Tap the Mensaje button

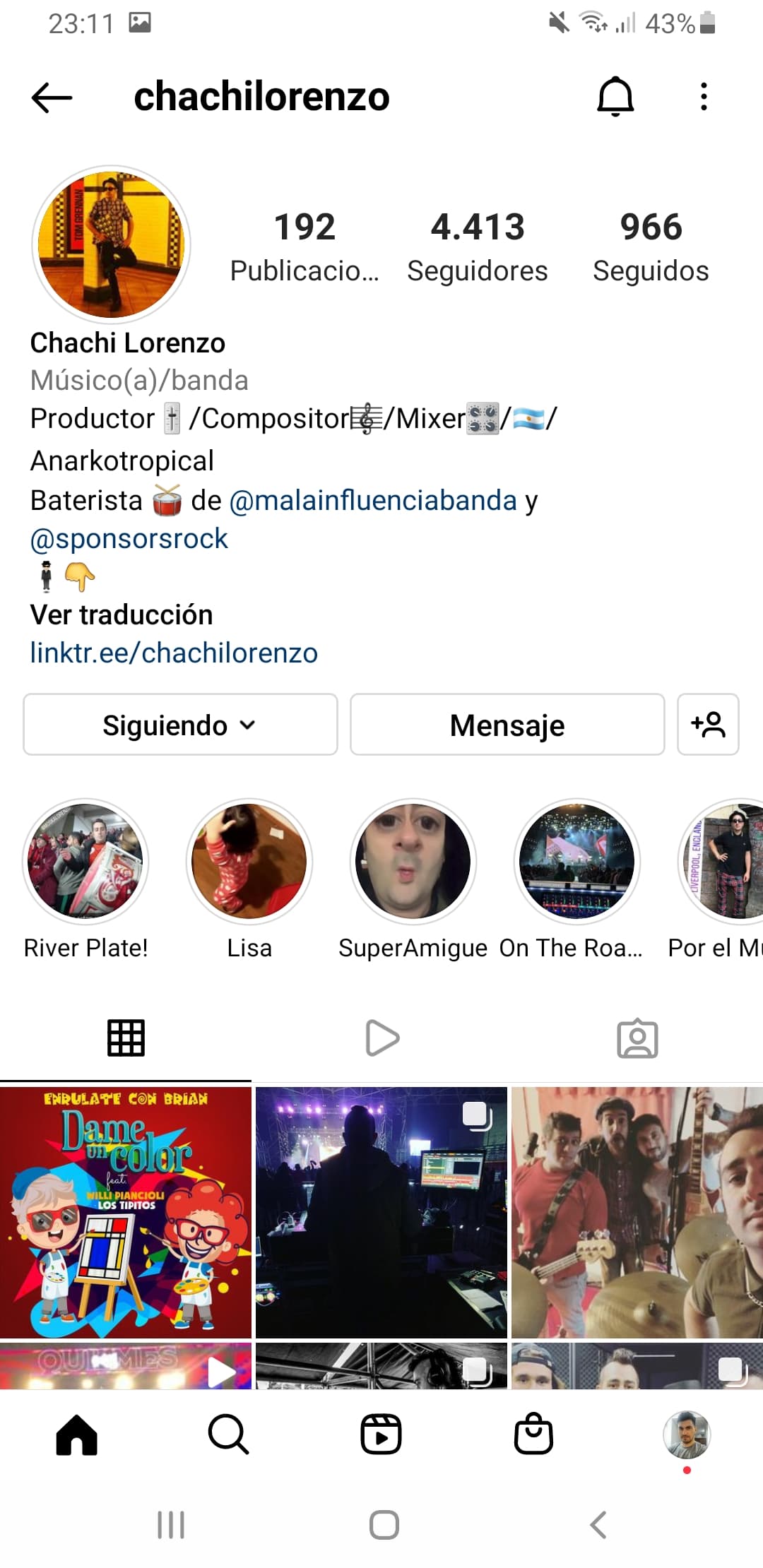(x=507, y=725)
